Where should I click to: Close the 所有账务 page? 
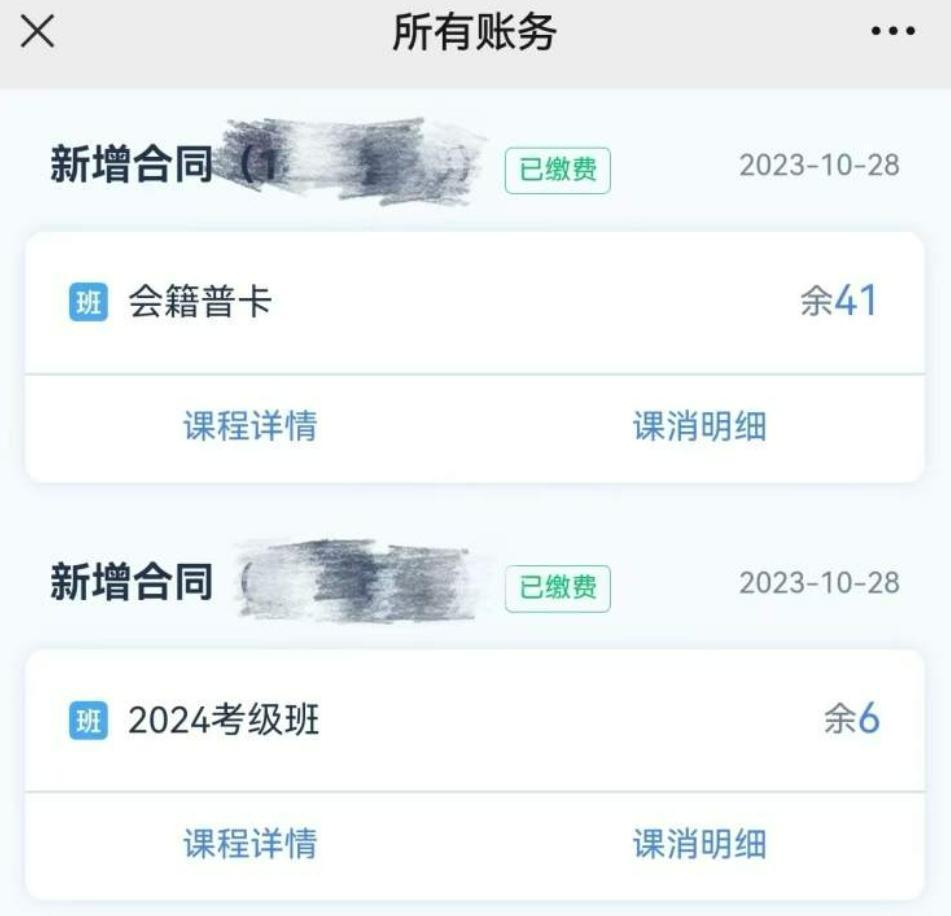[x=38, y=32]
